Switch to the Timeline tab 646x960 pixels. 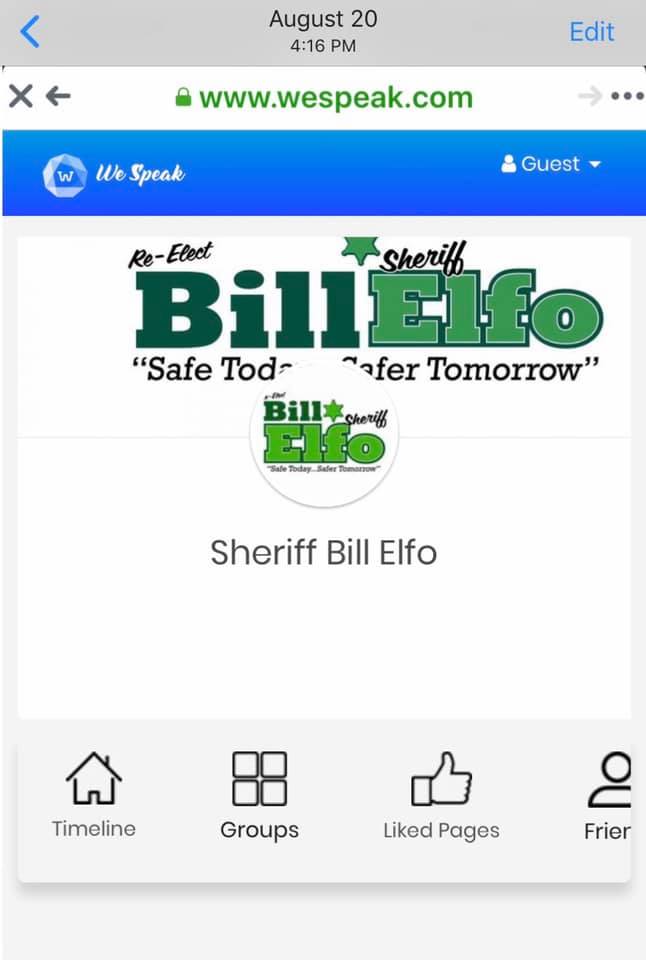tap(94, 795)
